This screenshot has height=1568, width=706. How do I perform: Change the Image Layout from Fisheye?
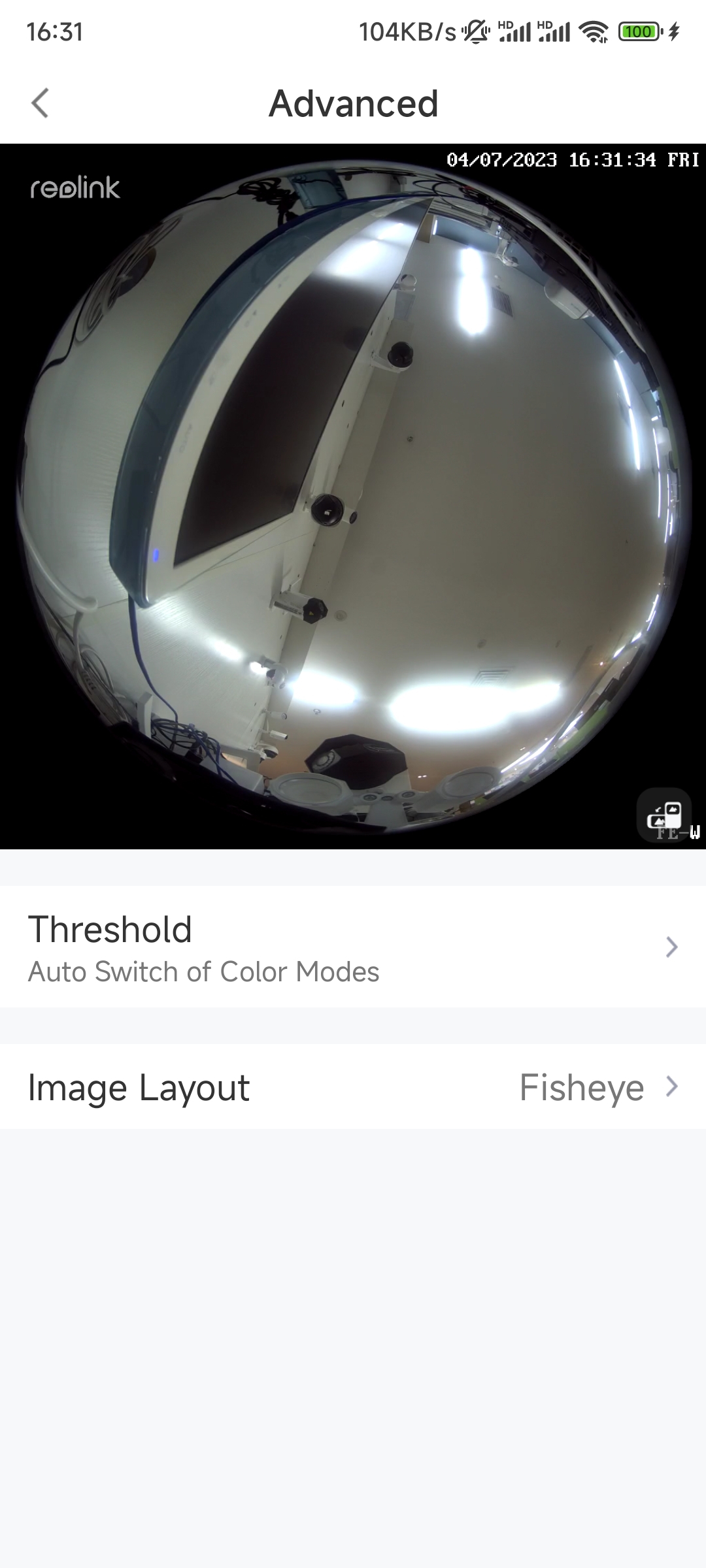click(353, 1087)
